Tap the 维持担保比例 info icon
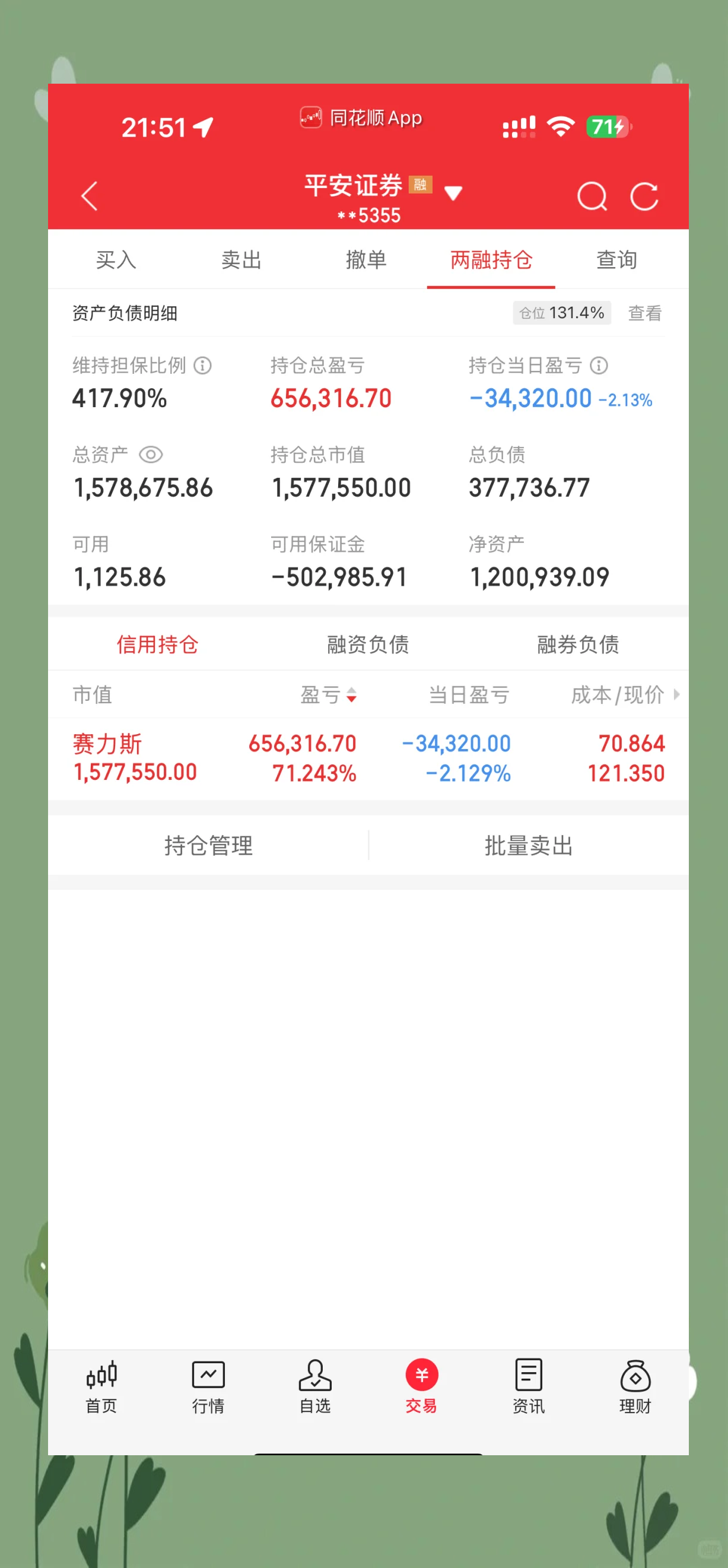 point(203,366)
